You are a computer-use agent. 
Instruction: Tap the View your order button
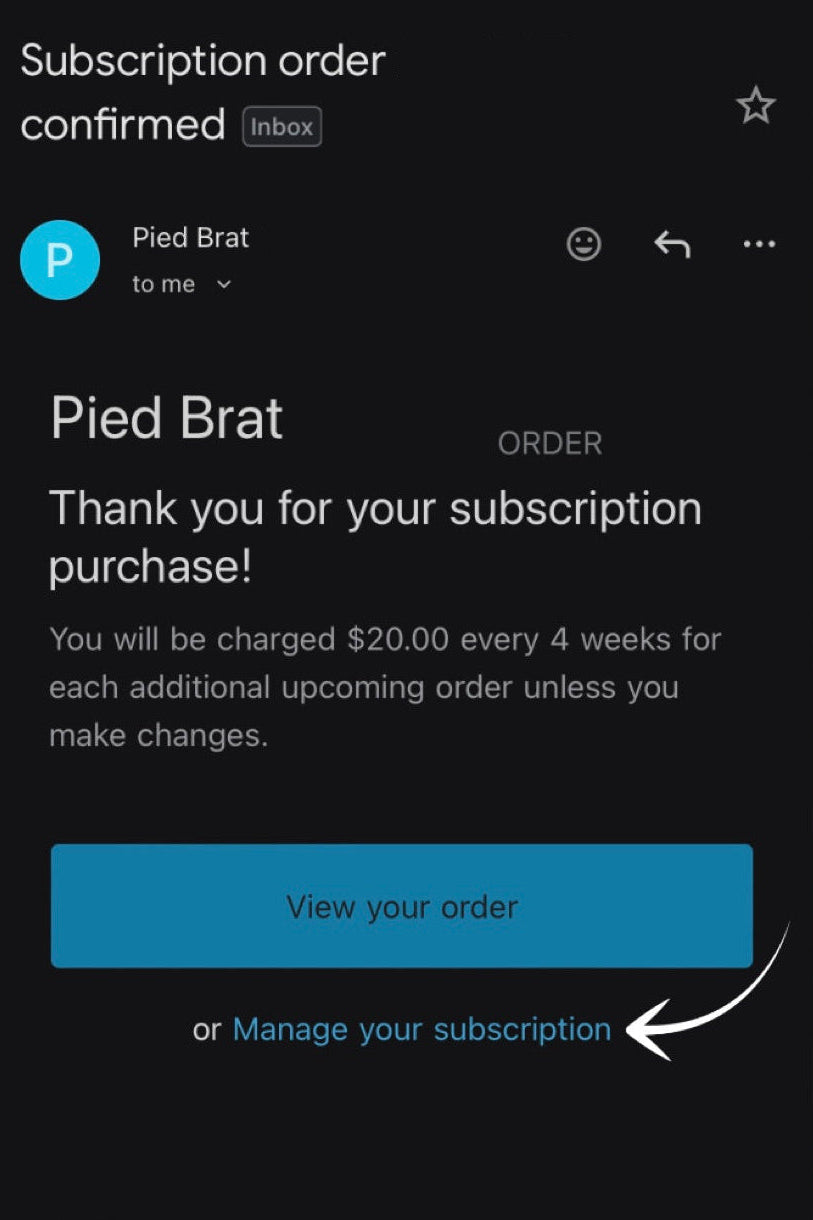click(x=401, y=906)
